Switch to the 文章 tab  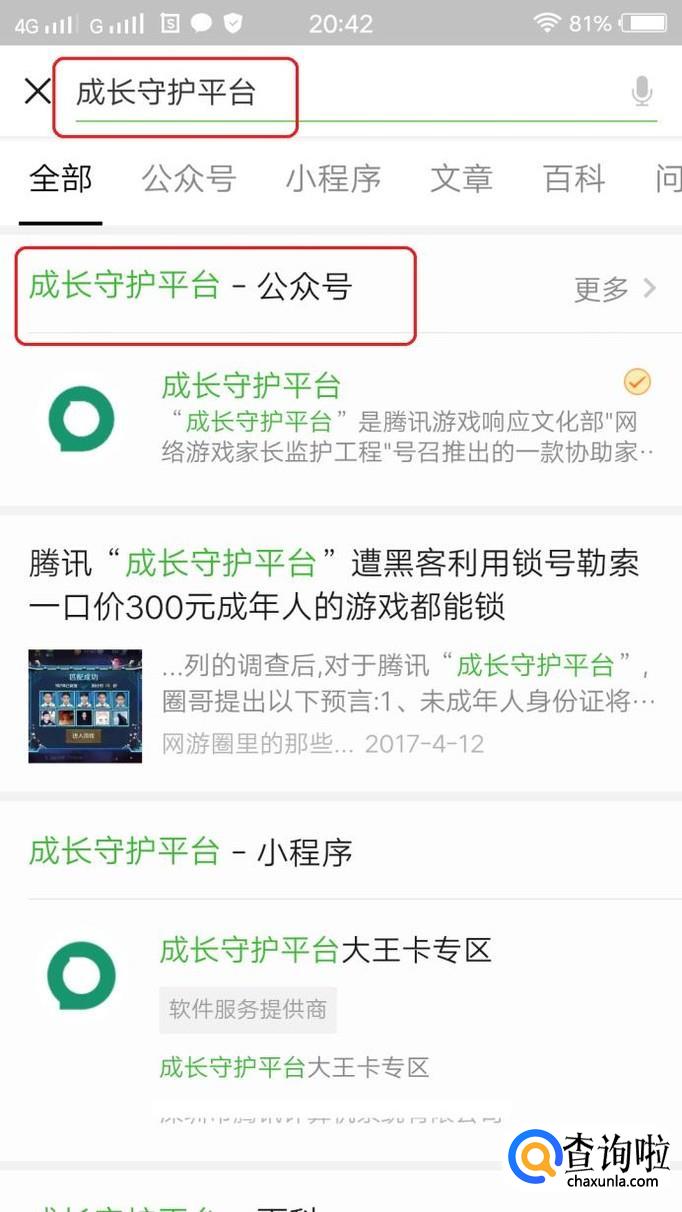[x=461, y=180]
